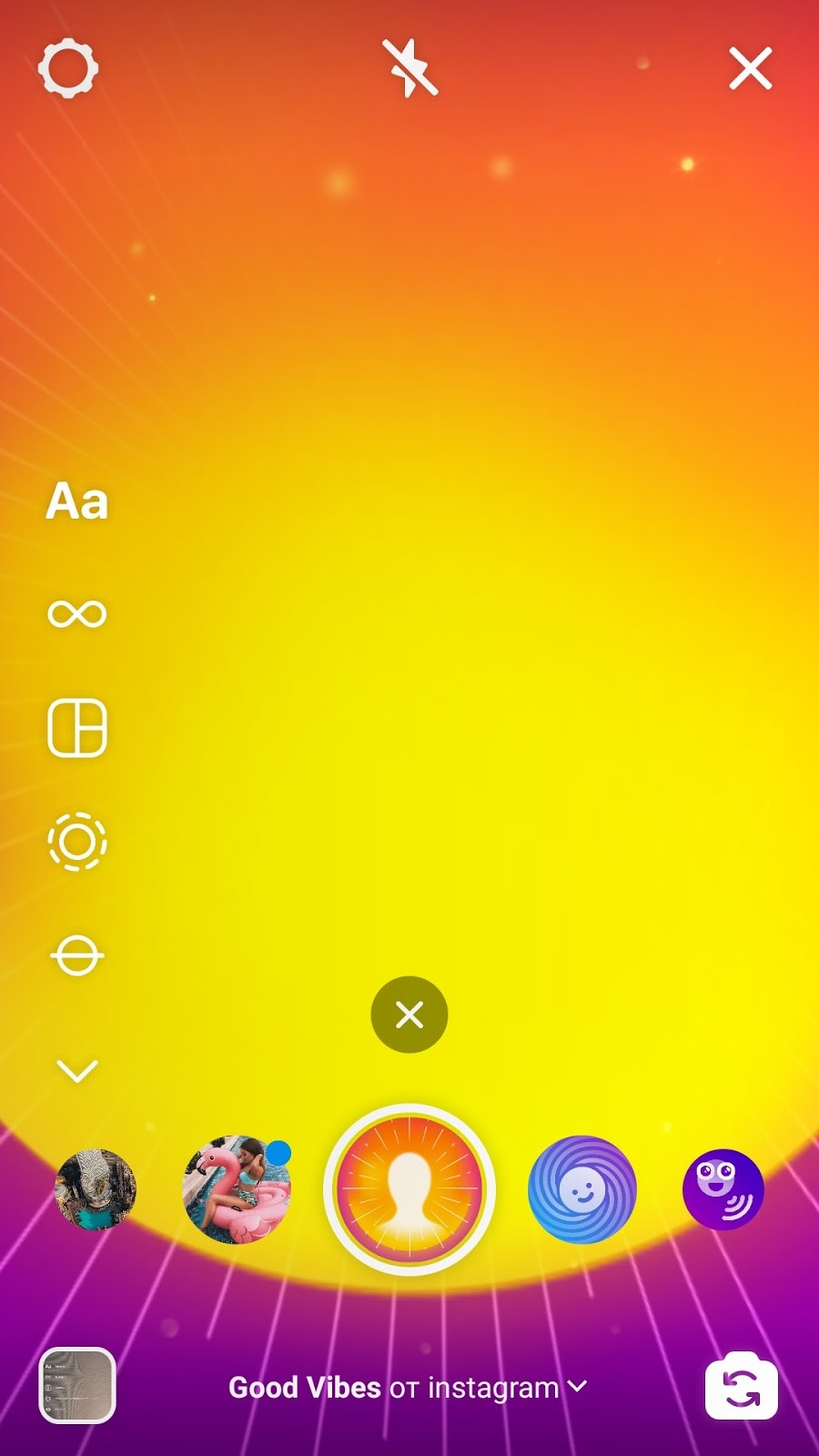Pick the purple googly-eyed face effect
The image size is (819, 1456).
(x=723, y=1189)
